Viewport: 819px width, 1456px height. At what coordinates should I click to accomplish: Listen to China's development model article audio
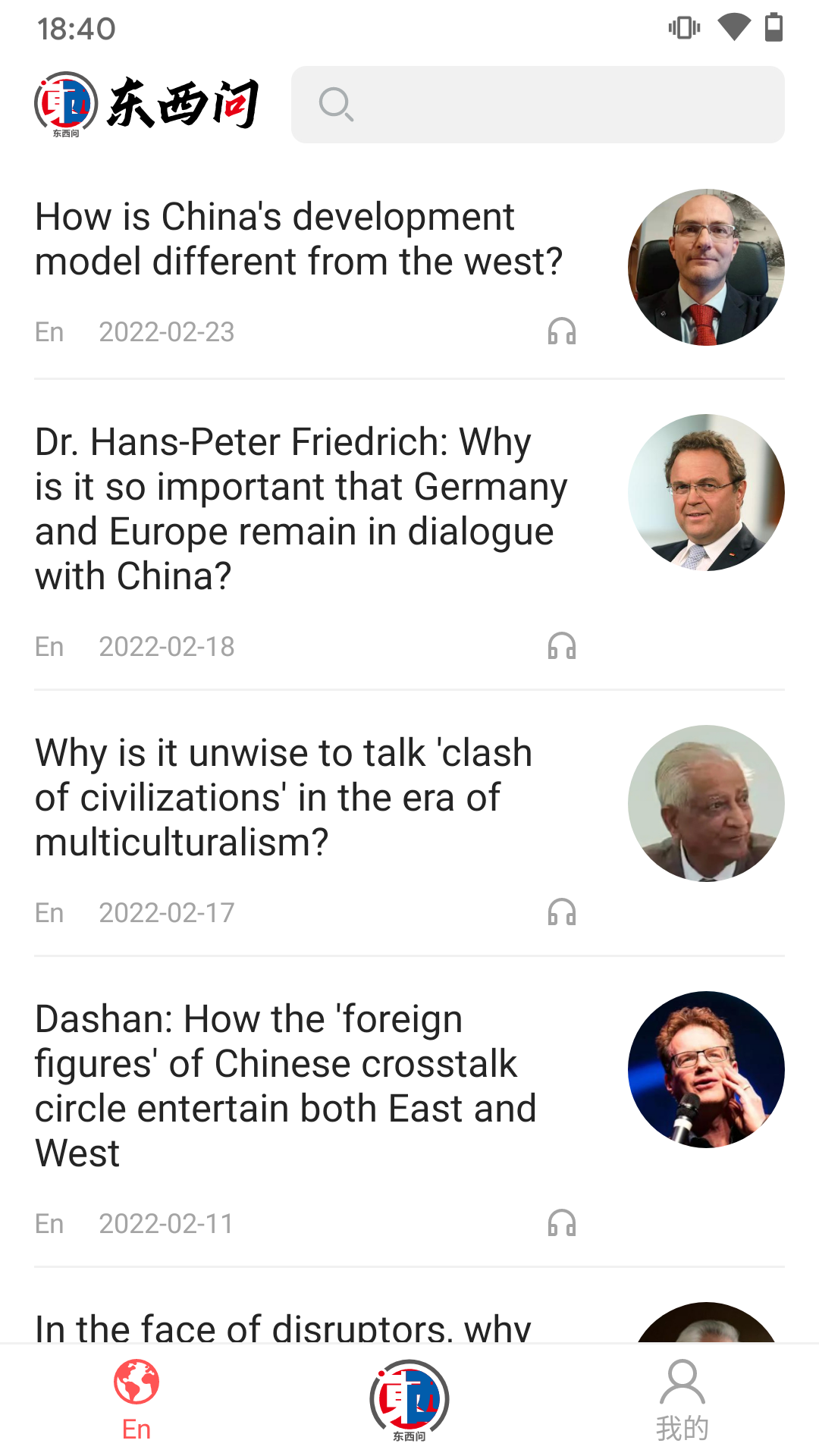562,332
